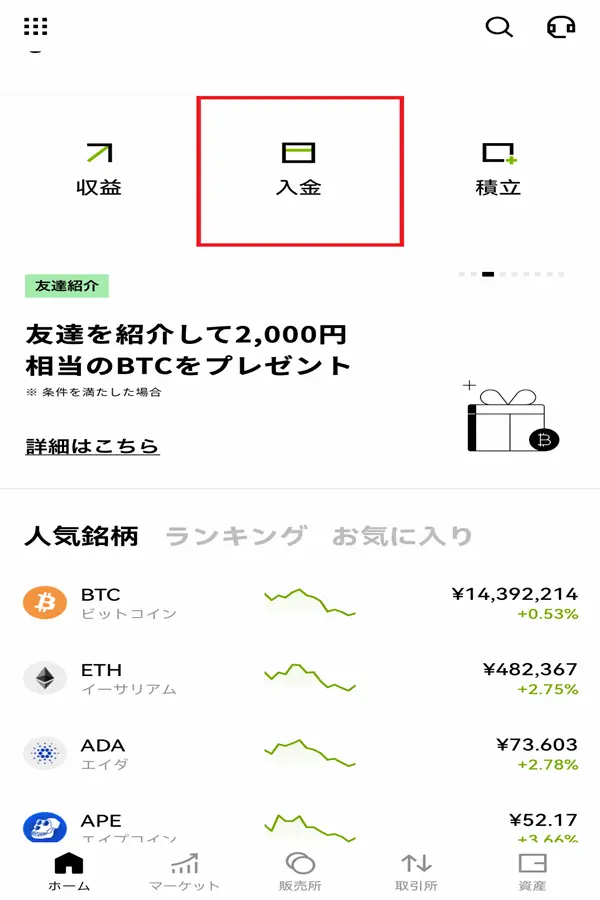The width and height of the screenshot is (600, 900).
Task: Switch to the 取引所 tab
Action: 416,871
